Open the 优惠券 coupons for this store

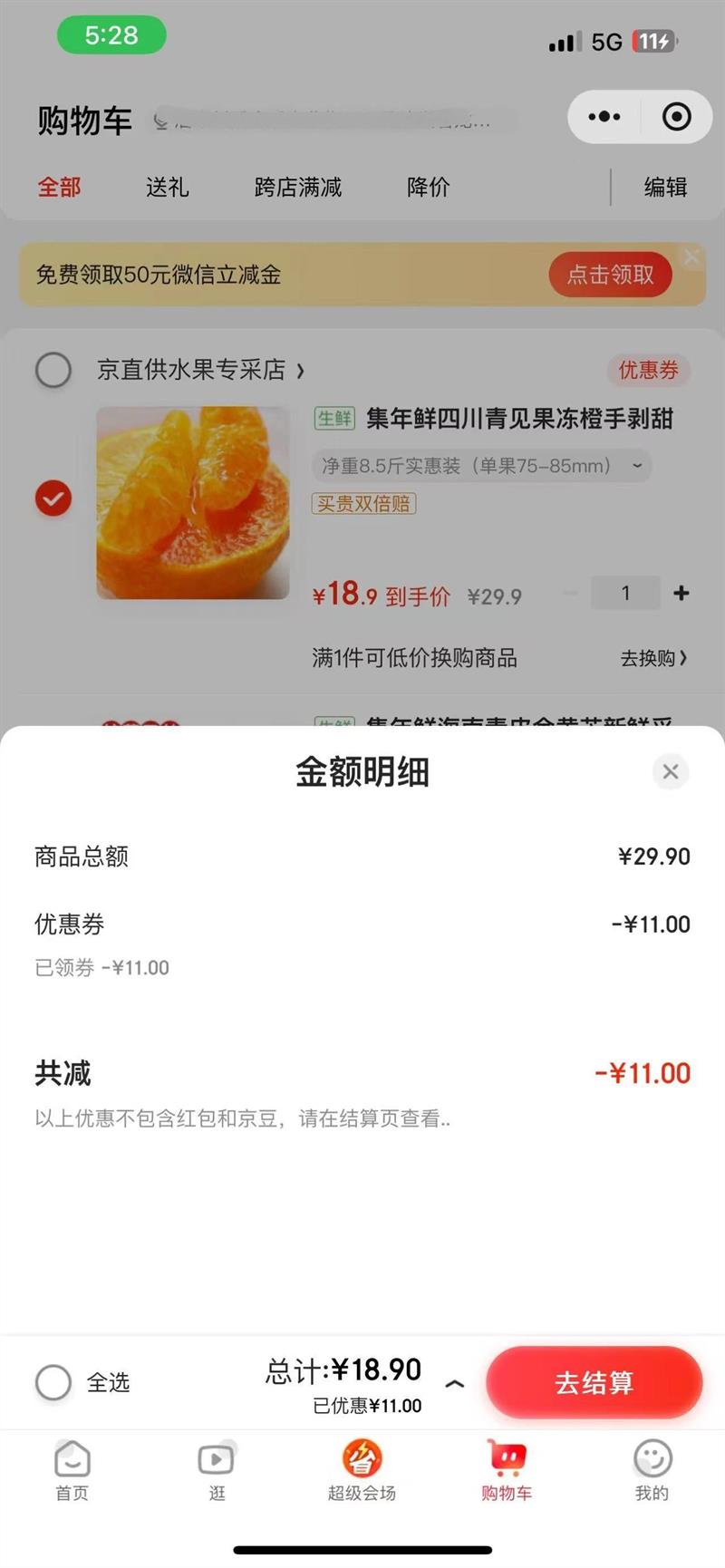tap(648, 370)
